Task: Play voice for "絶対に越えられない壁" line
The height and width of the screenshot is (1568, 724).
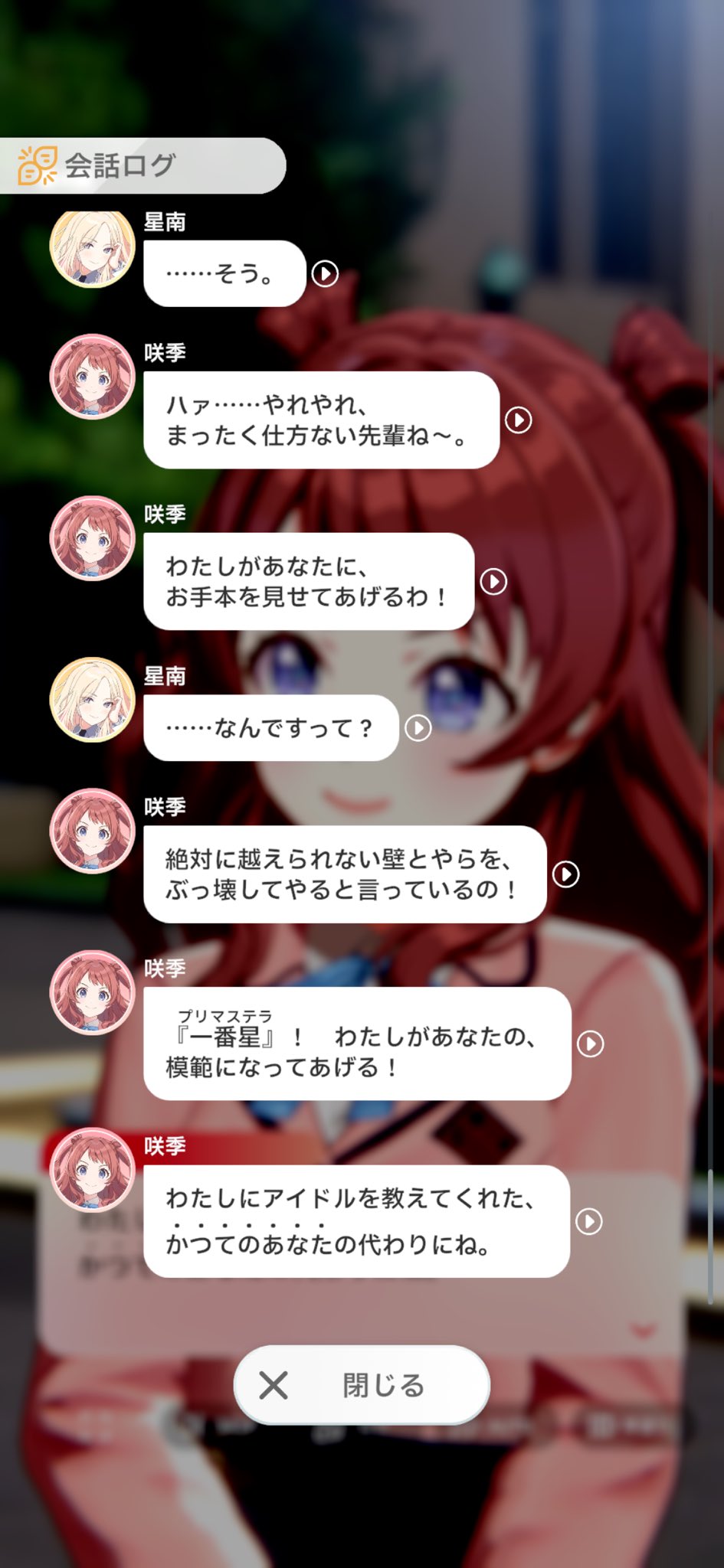Action: (x=566, y=874)
